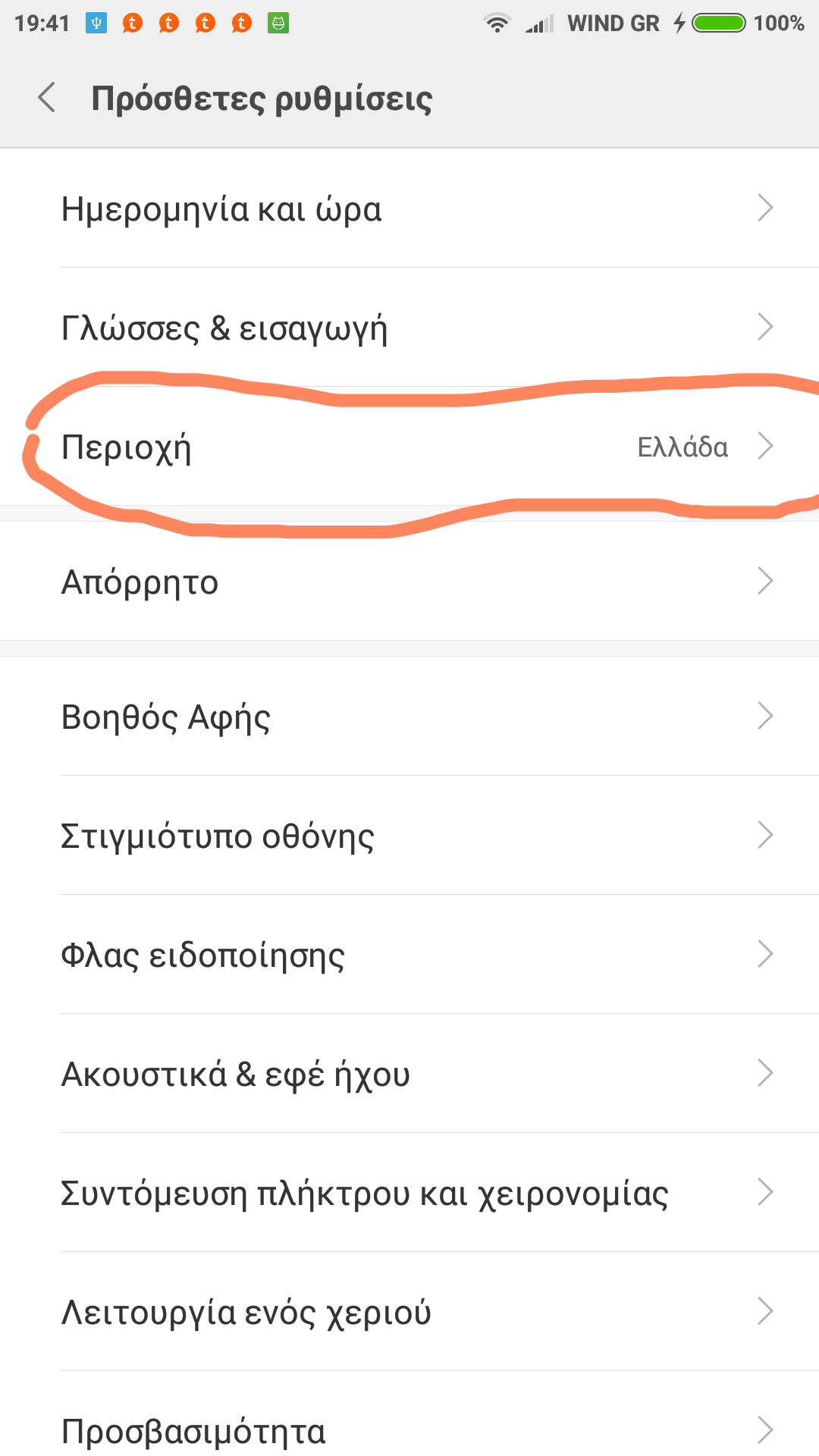Open Λειτουργία ενός χεριού
819x1456 pixels.
pos(409,1312)
